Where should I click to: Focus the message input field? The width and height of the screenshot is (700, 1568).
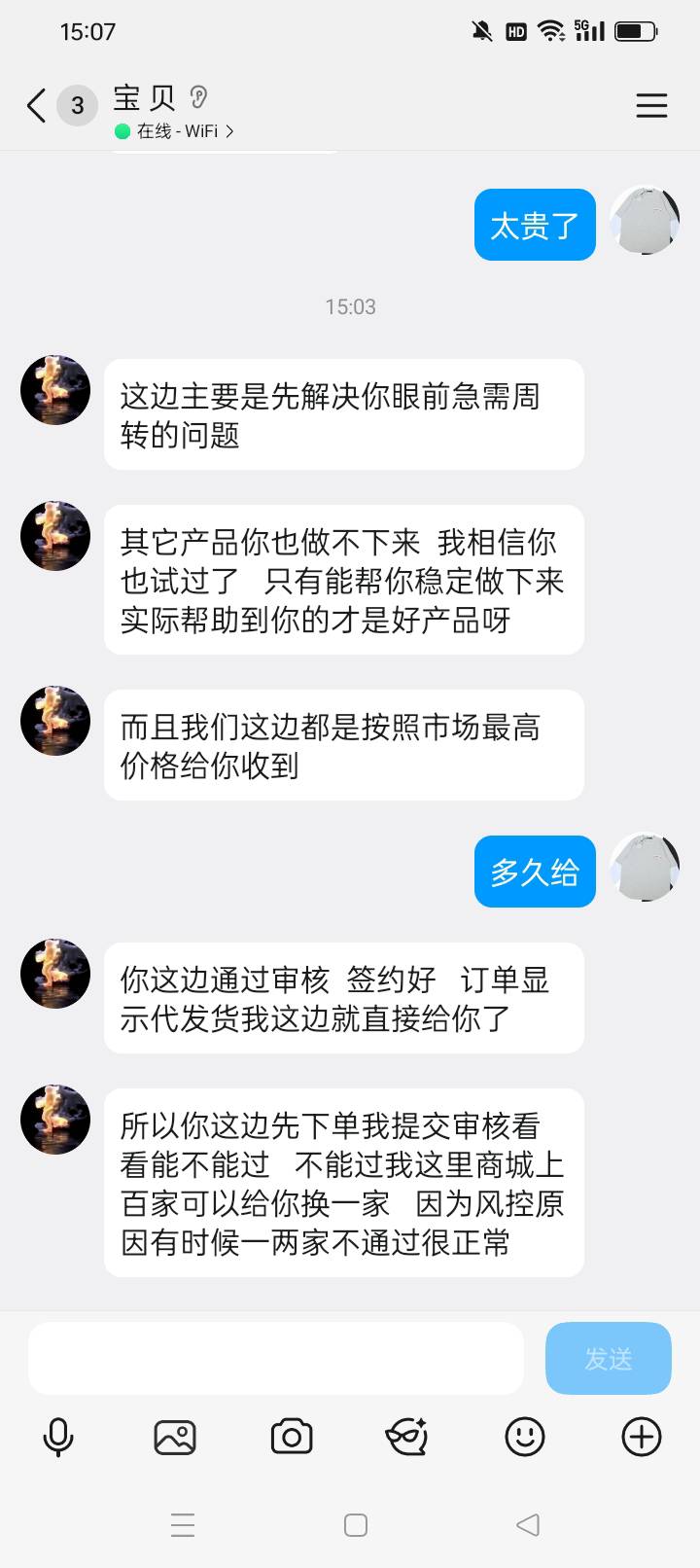[x=276, y=1358]
